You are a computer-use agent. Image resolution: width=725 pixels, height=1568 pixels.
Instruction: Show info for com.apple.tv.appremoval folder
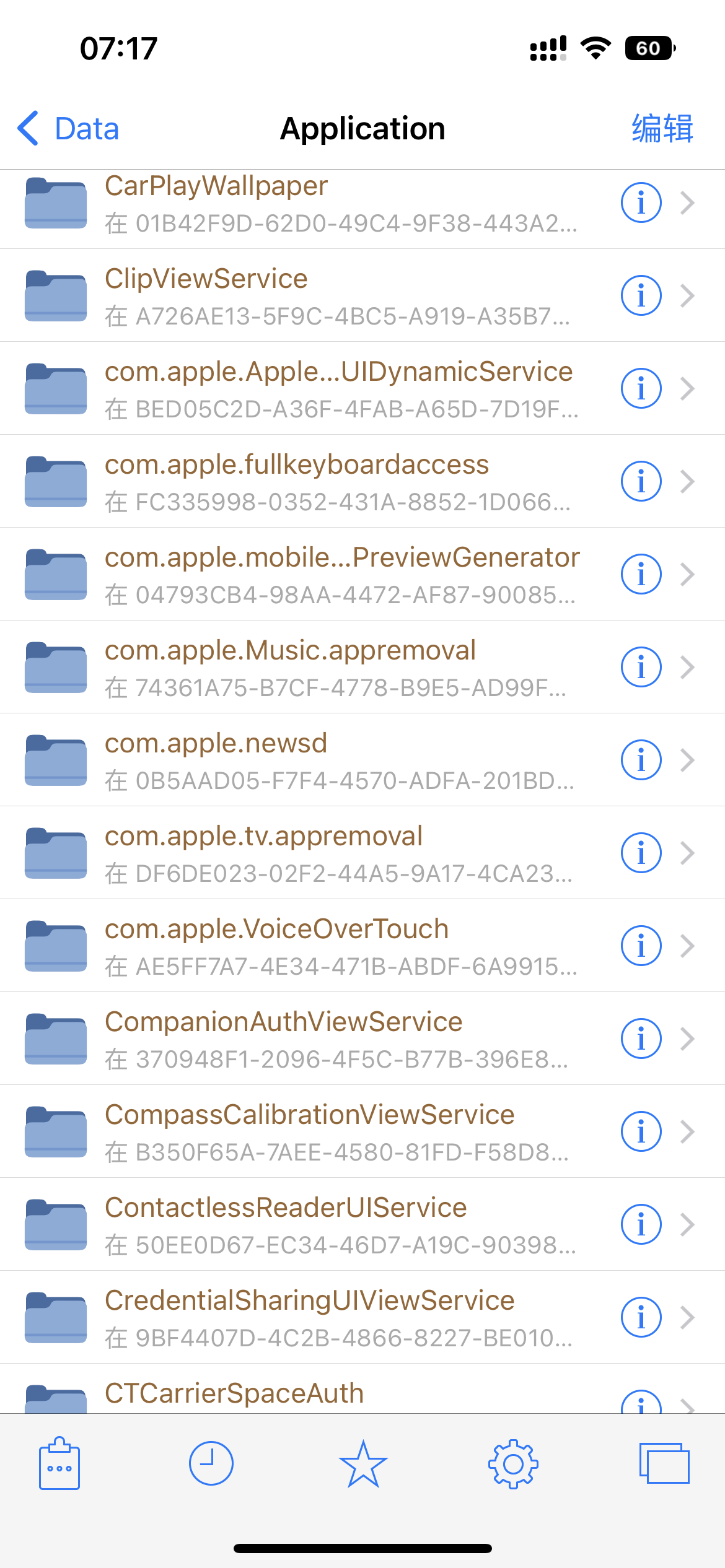641,853
